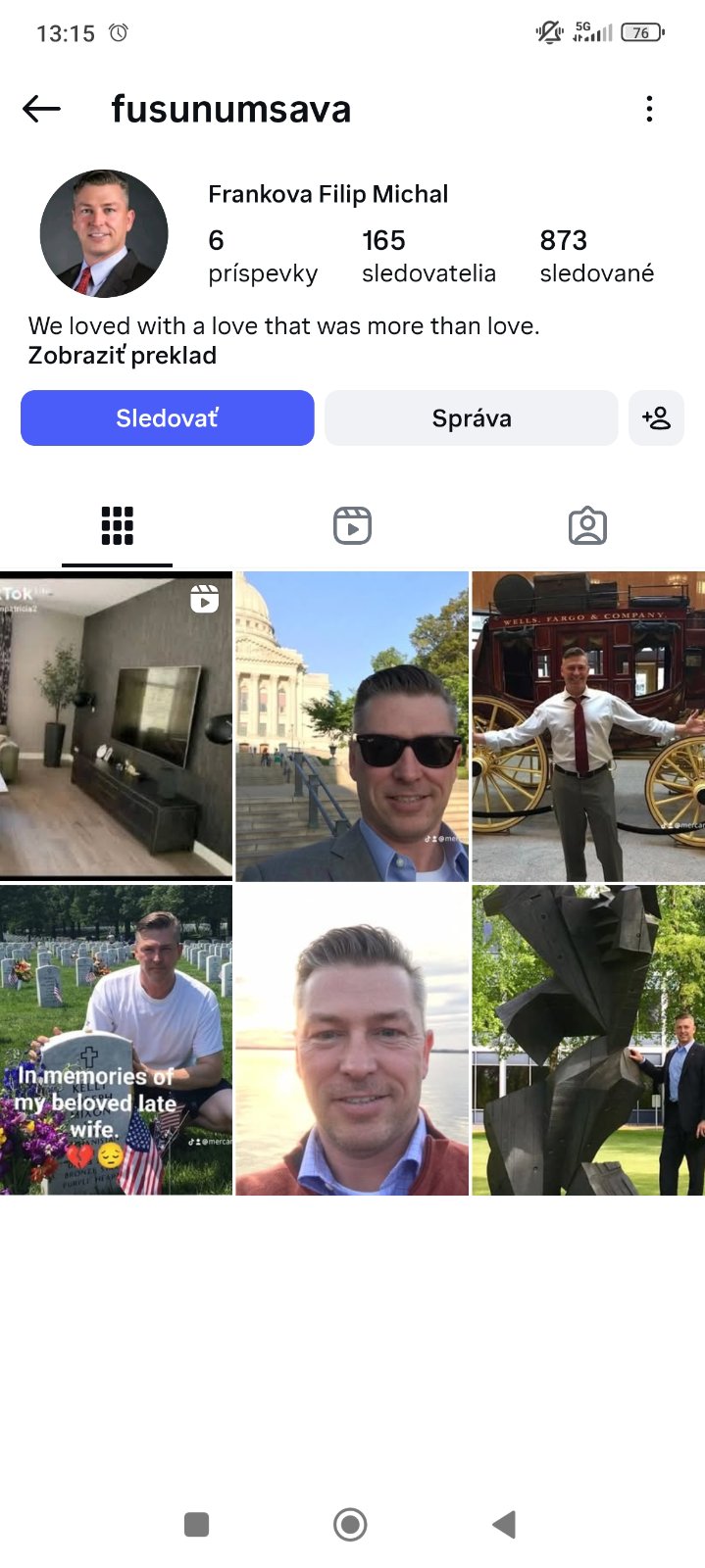Switch to the tagged photos tab
The height and width of the screenshot is (1568, 705).
tap(587, 526)
